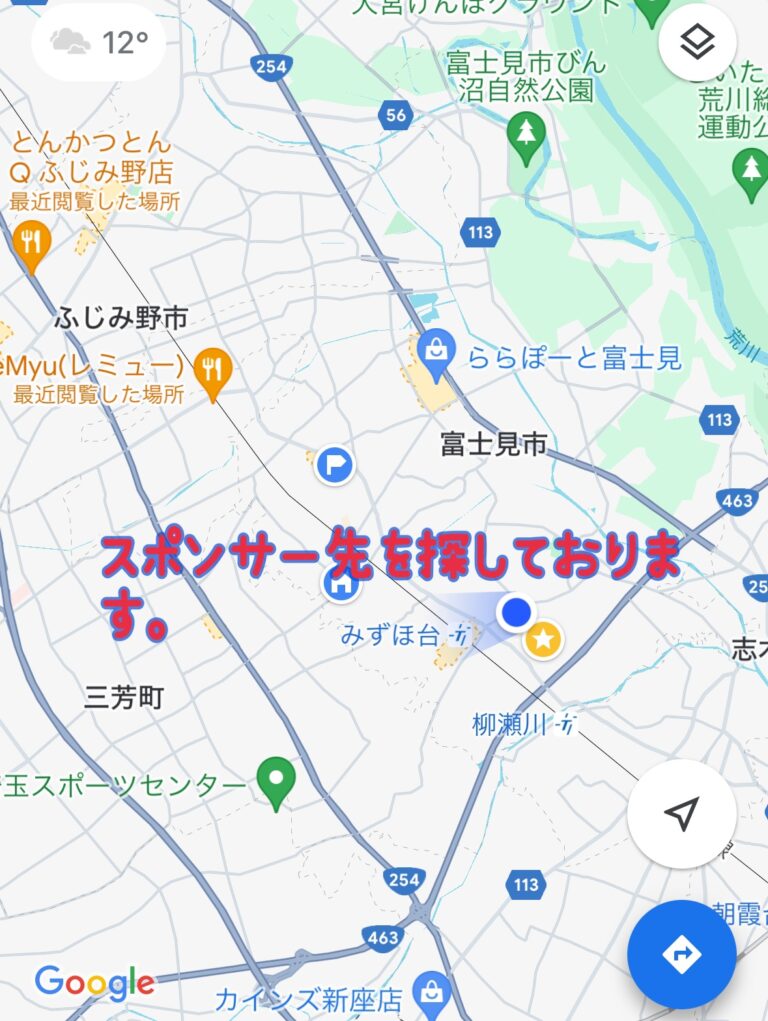Open the blue parking marker
This screenshot has width=768, height=1021.
click(335, 465)
